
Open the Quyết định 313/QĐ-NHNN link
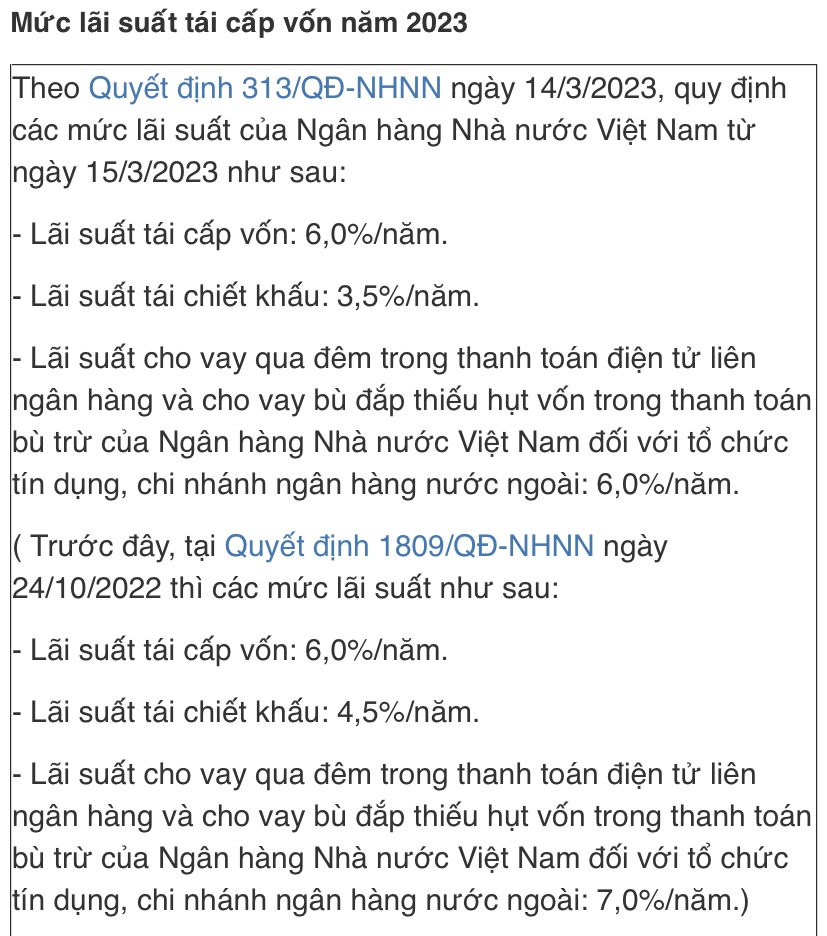tap(265, 89)
